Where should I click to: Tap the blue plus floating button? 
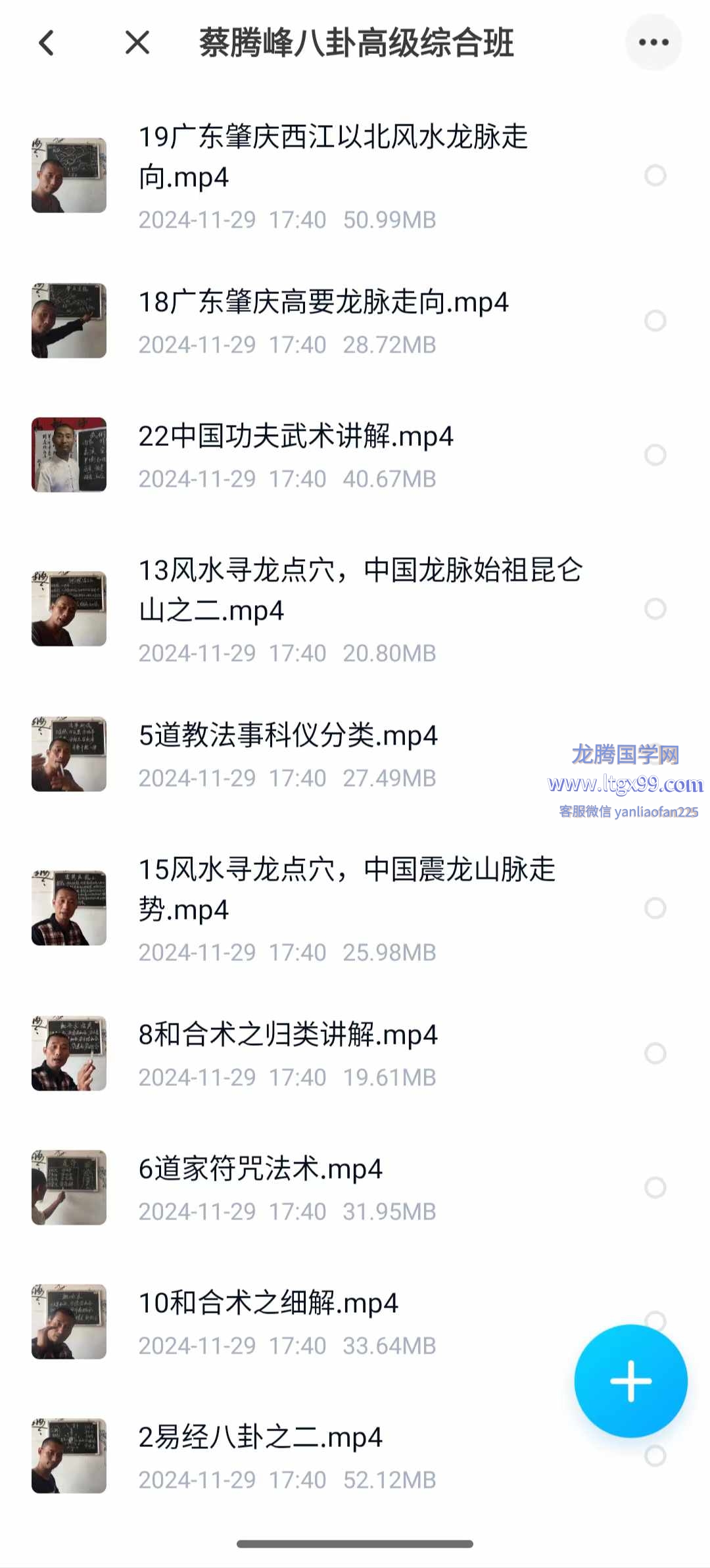[630, 1381]
